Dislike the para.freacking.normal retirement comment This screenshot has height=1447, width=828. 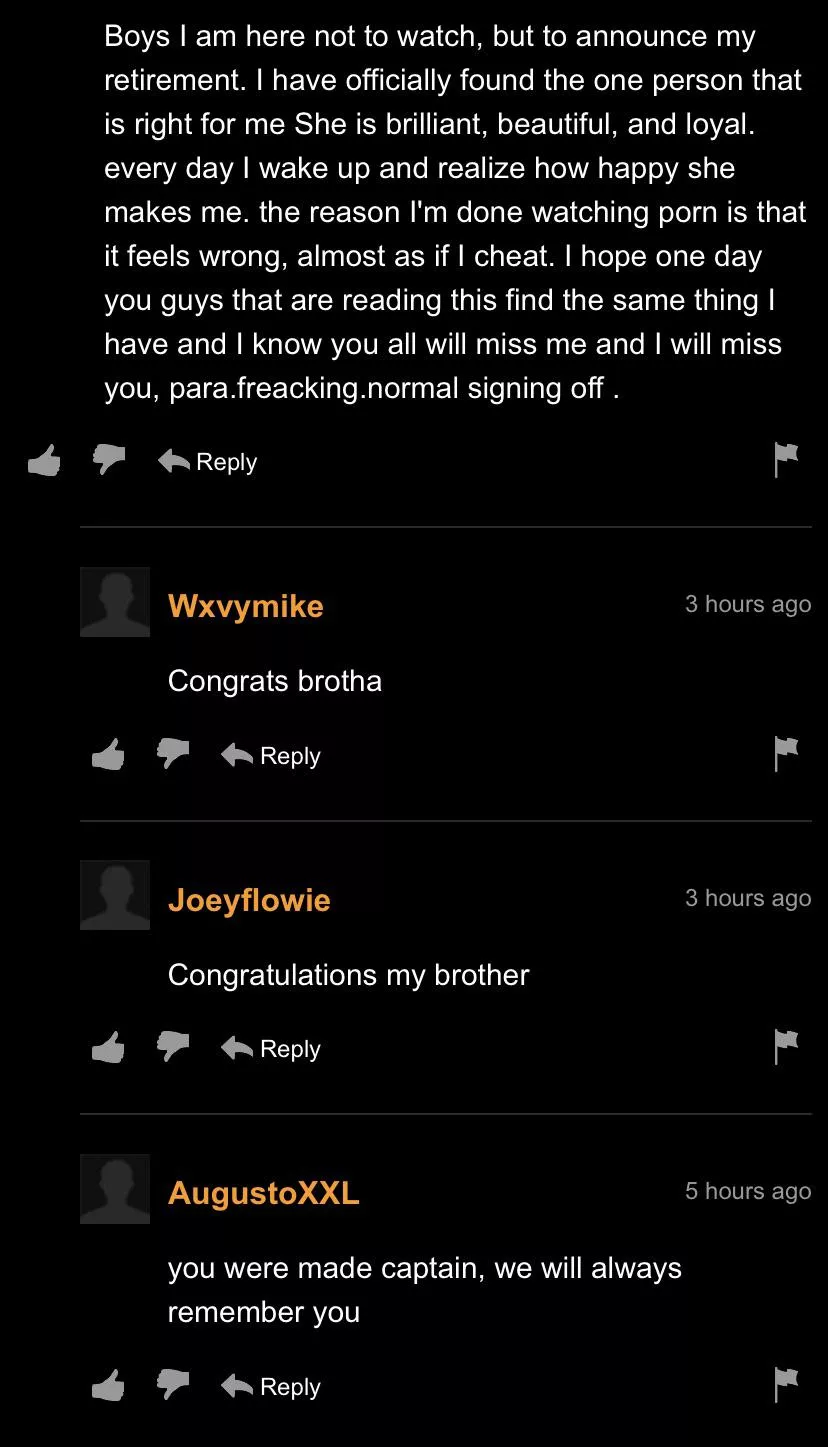coord(108,461)
